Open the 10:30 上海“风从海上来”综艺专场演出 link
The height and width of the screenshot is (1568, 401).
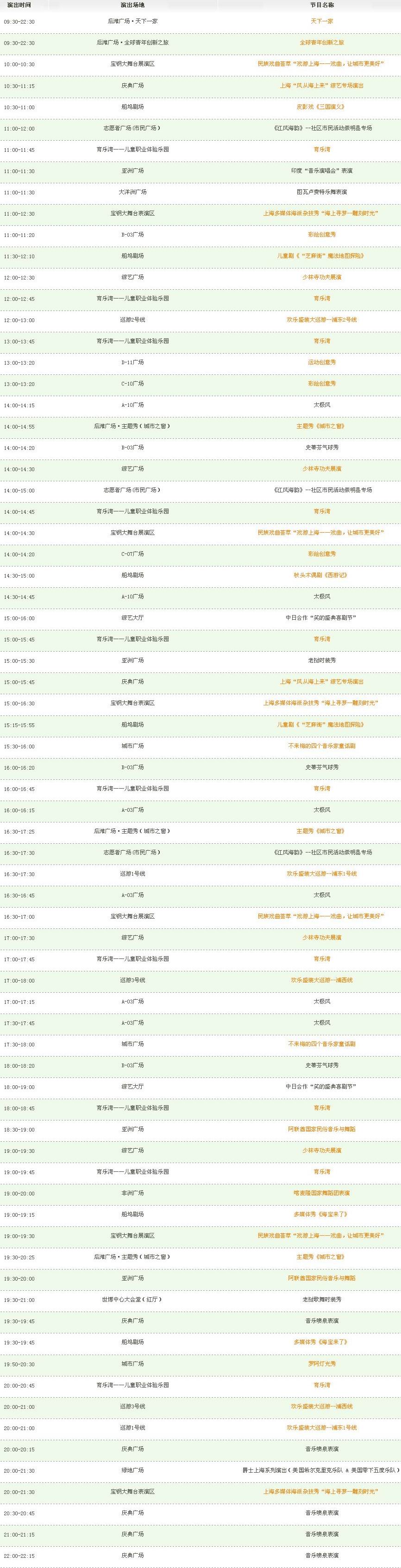coord(322,85)
